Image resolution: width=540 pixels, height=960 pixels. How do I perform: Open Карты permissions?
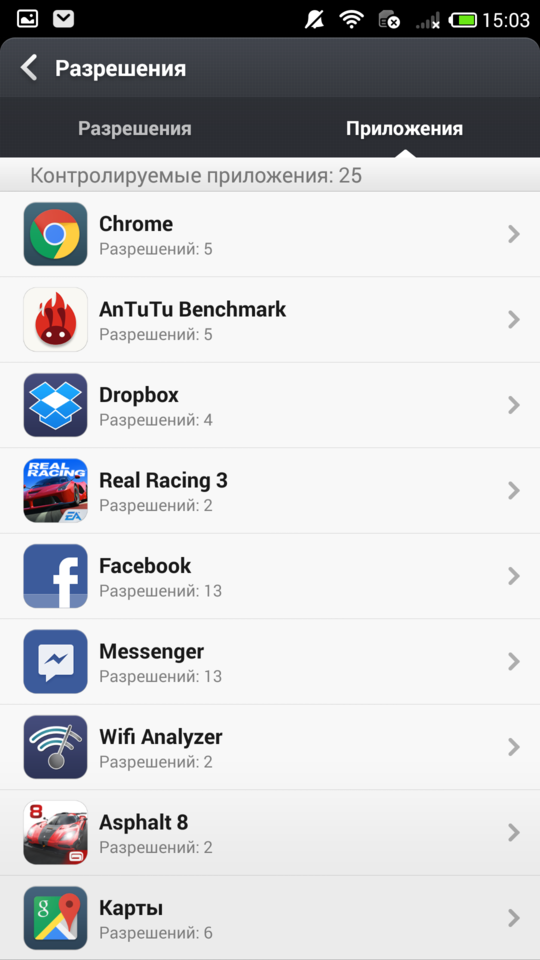(270, 918)
